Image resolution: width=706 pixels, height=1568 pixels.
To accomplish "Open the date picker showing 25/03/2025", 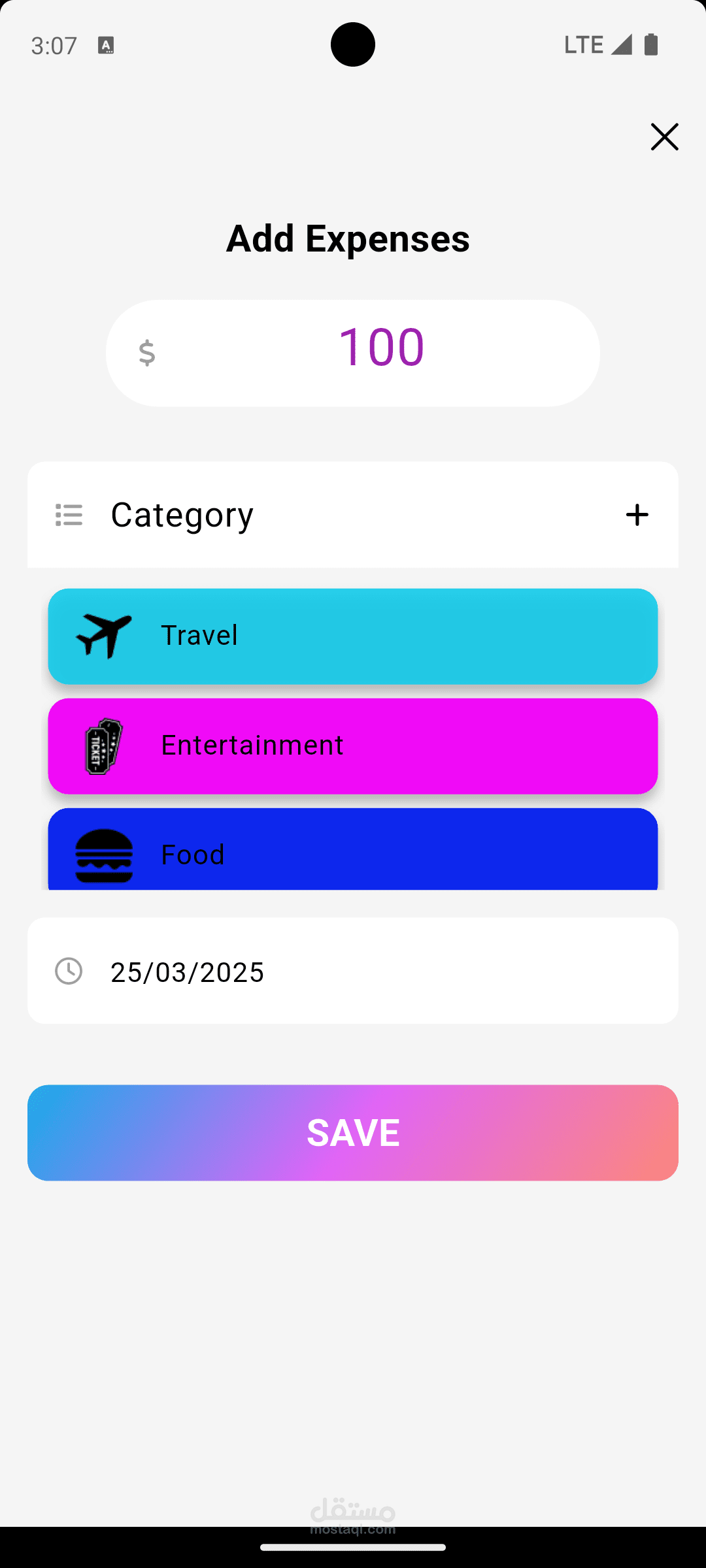I will (353, 971).
